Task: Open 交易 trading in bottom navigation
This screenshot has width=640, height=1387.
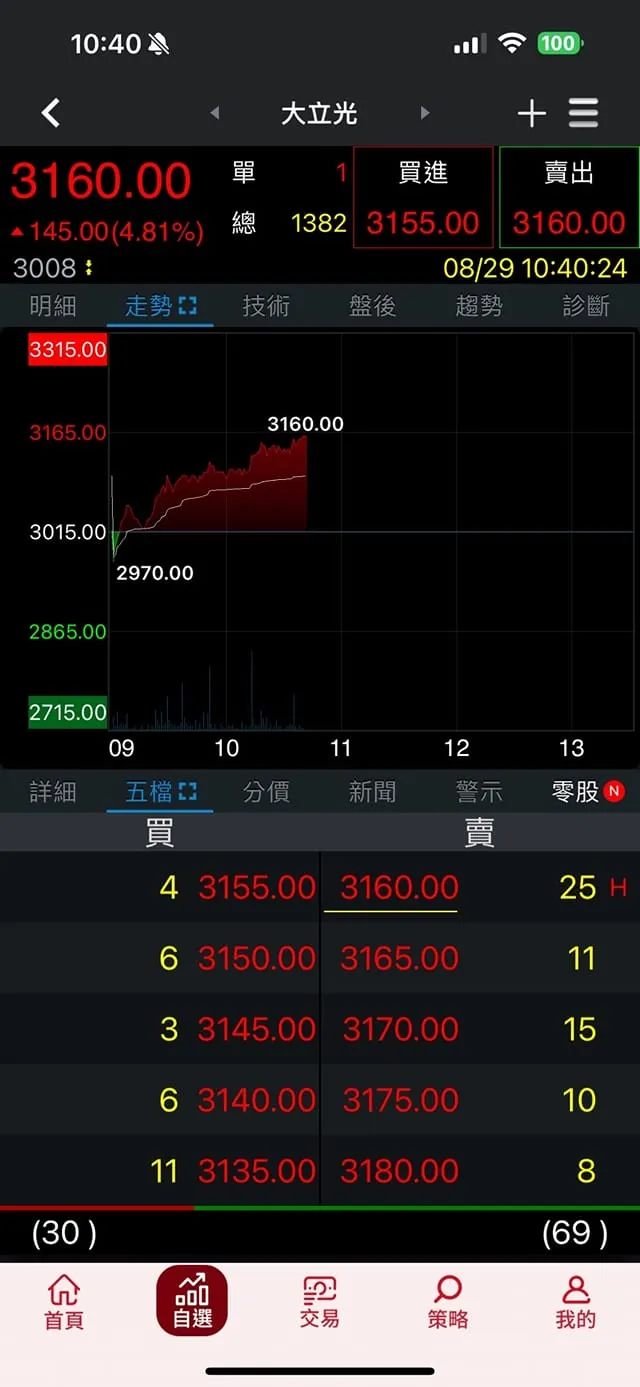Action: tap(320, 1303)
